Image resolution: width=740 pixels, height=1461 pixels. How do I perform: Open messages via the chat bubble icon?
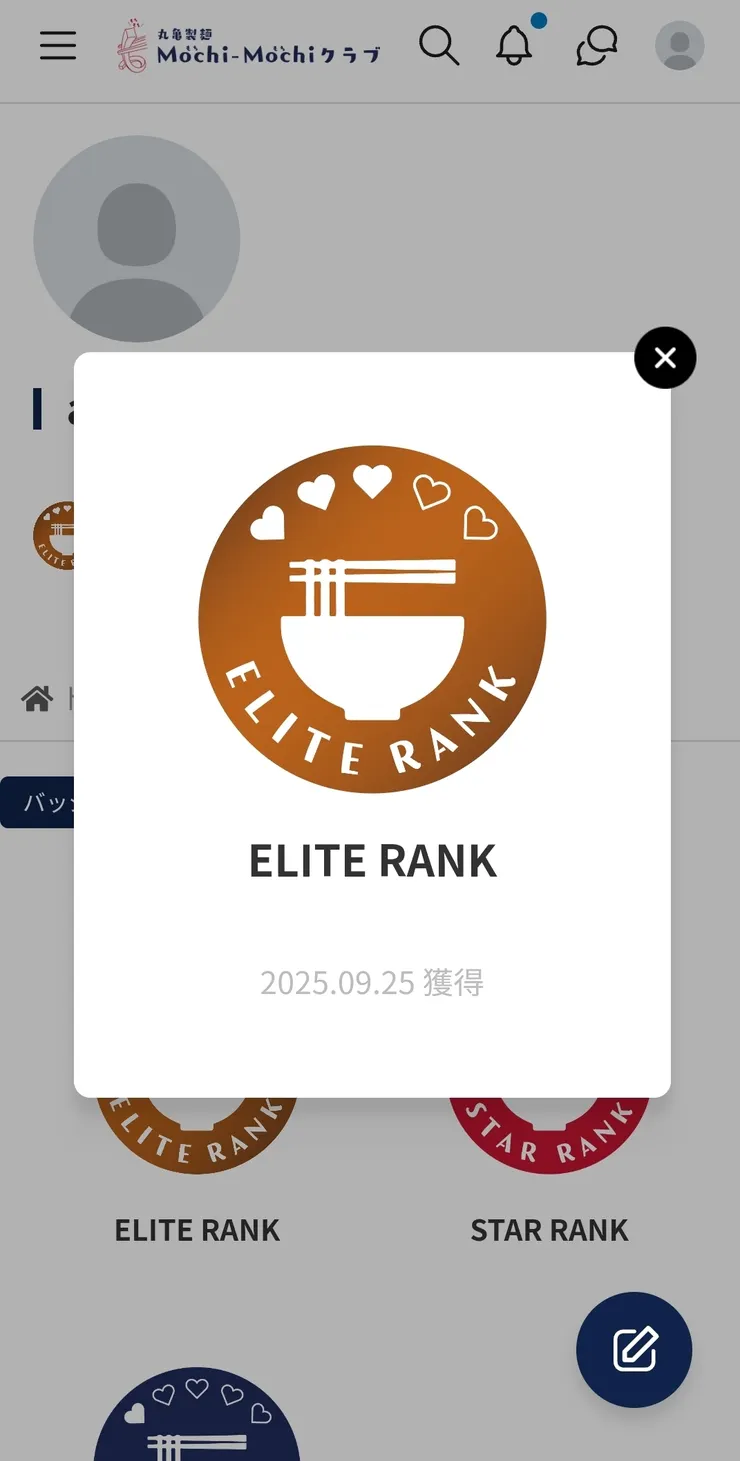click(x=596, y=45)
